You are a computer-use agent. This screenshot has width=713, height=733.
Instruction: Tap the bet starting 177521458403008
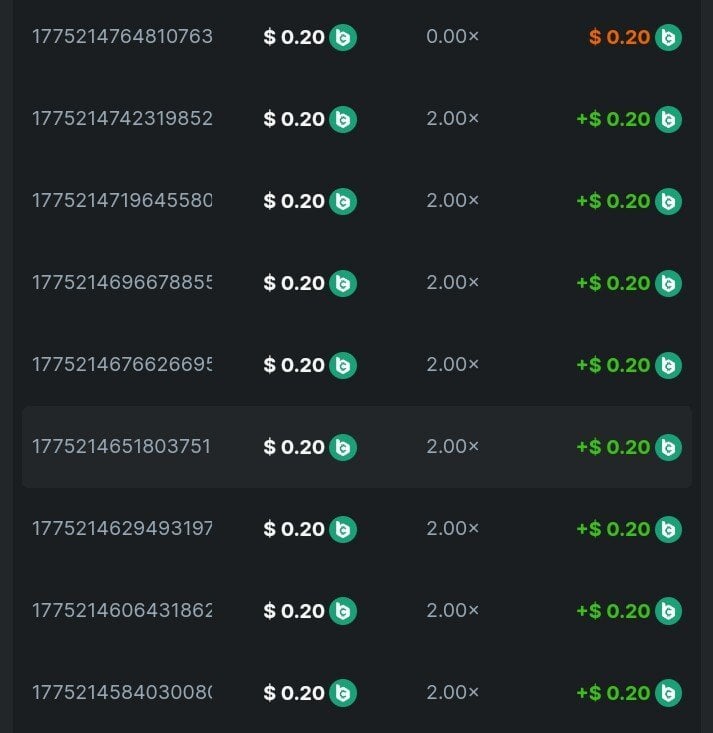tap(122, 692)
